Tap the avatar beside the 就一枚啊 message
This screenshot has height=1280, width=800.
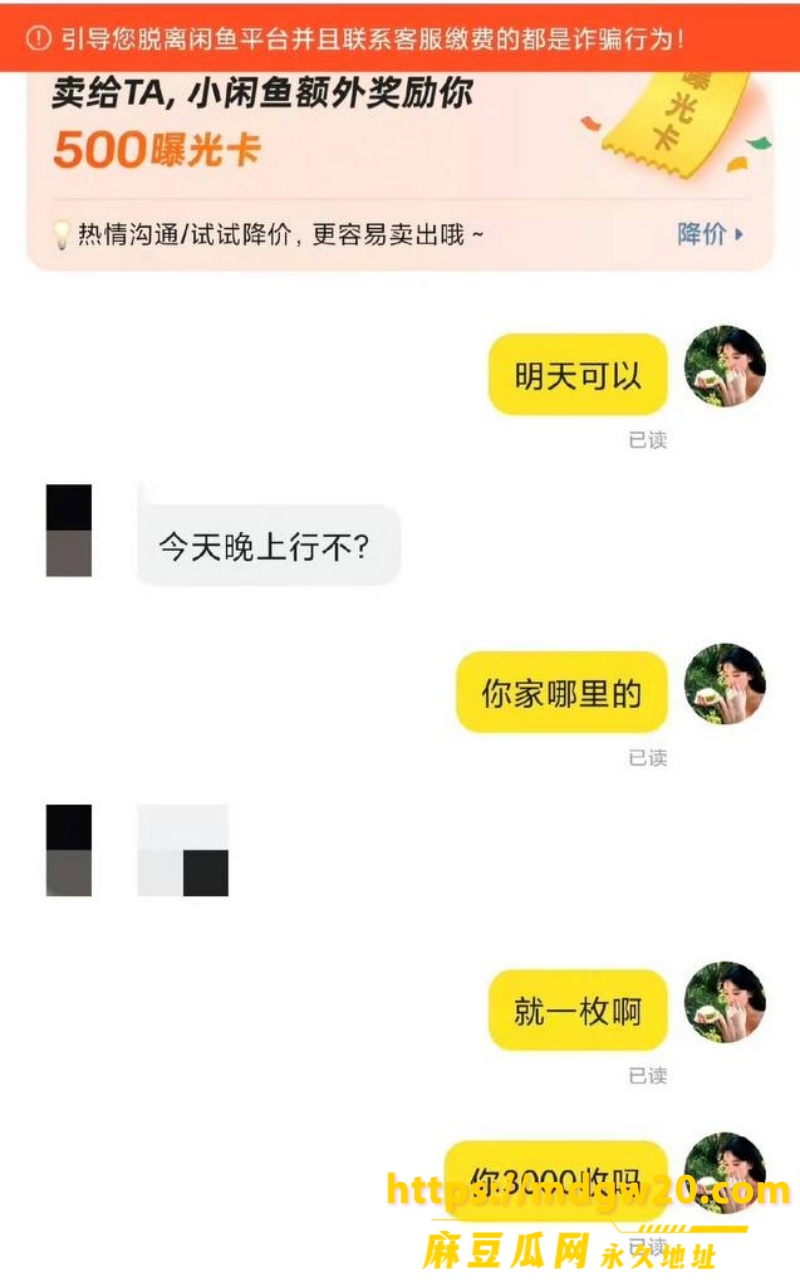click(725, 1002)
